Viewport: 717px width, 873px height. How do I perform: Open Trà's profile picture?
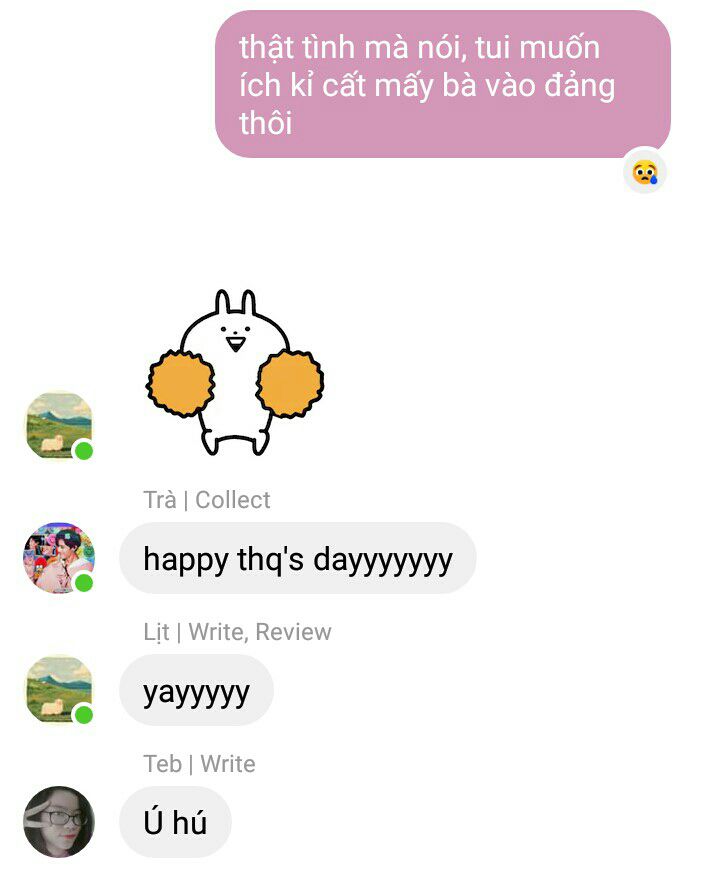coord(58,557)
